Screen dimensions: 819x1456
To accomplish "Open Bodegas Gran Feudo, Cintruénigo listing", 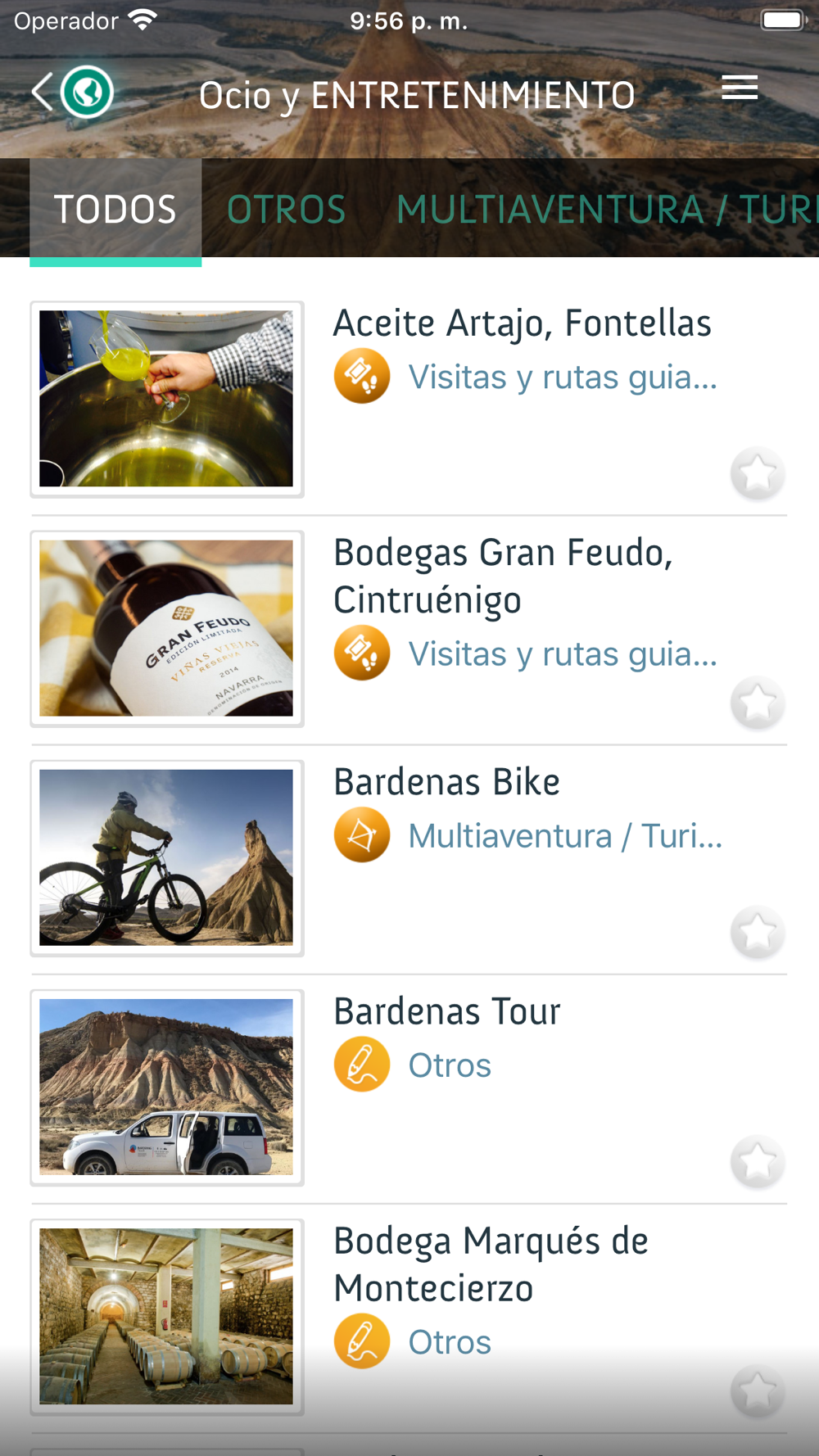I will (503, 576).
